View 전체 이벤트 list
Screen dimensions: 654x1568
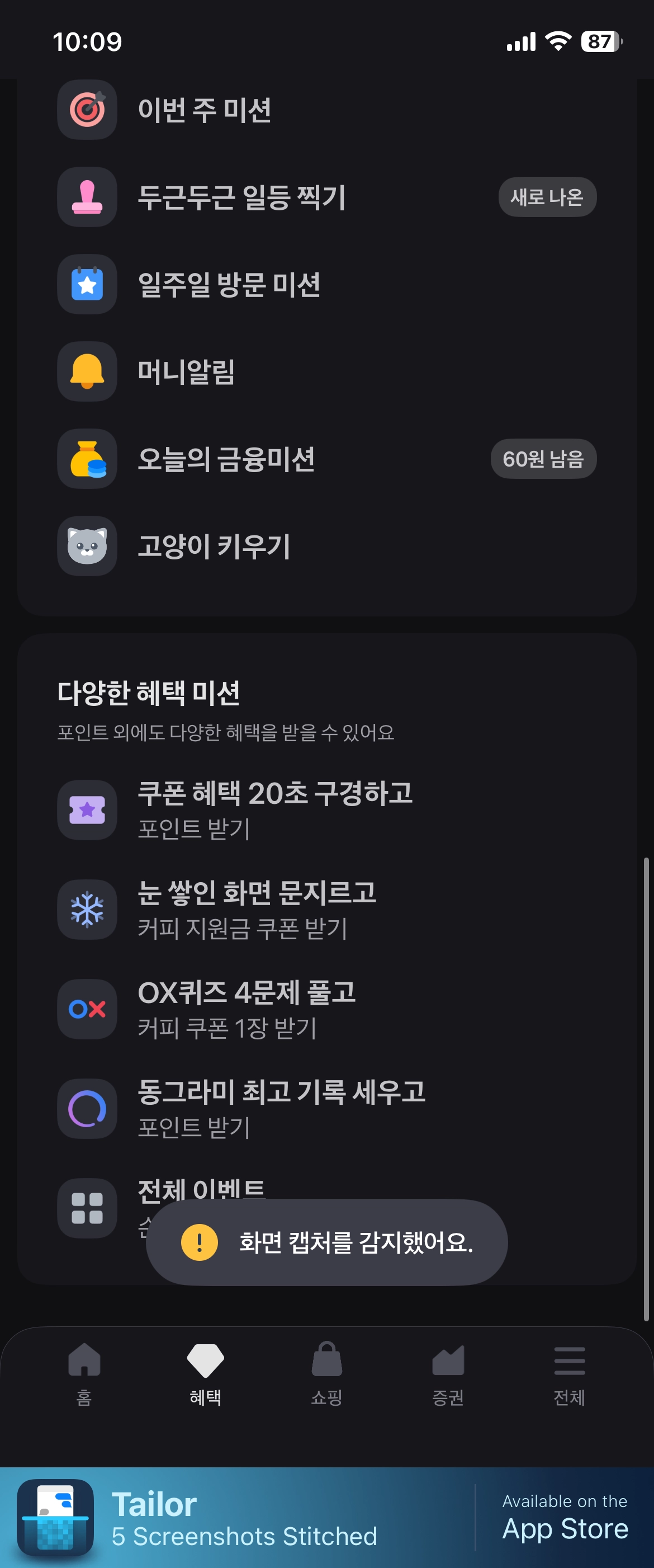[x=201, y=1189]
